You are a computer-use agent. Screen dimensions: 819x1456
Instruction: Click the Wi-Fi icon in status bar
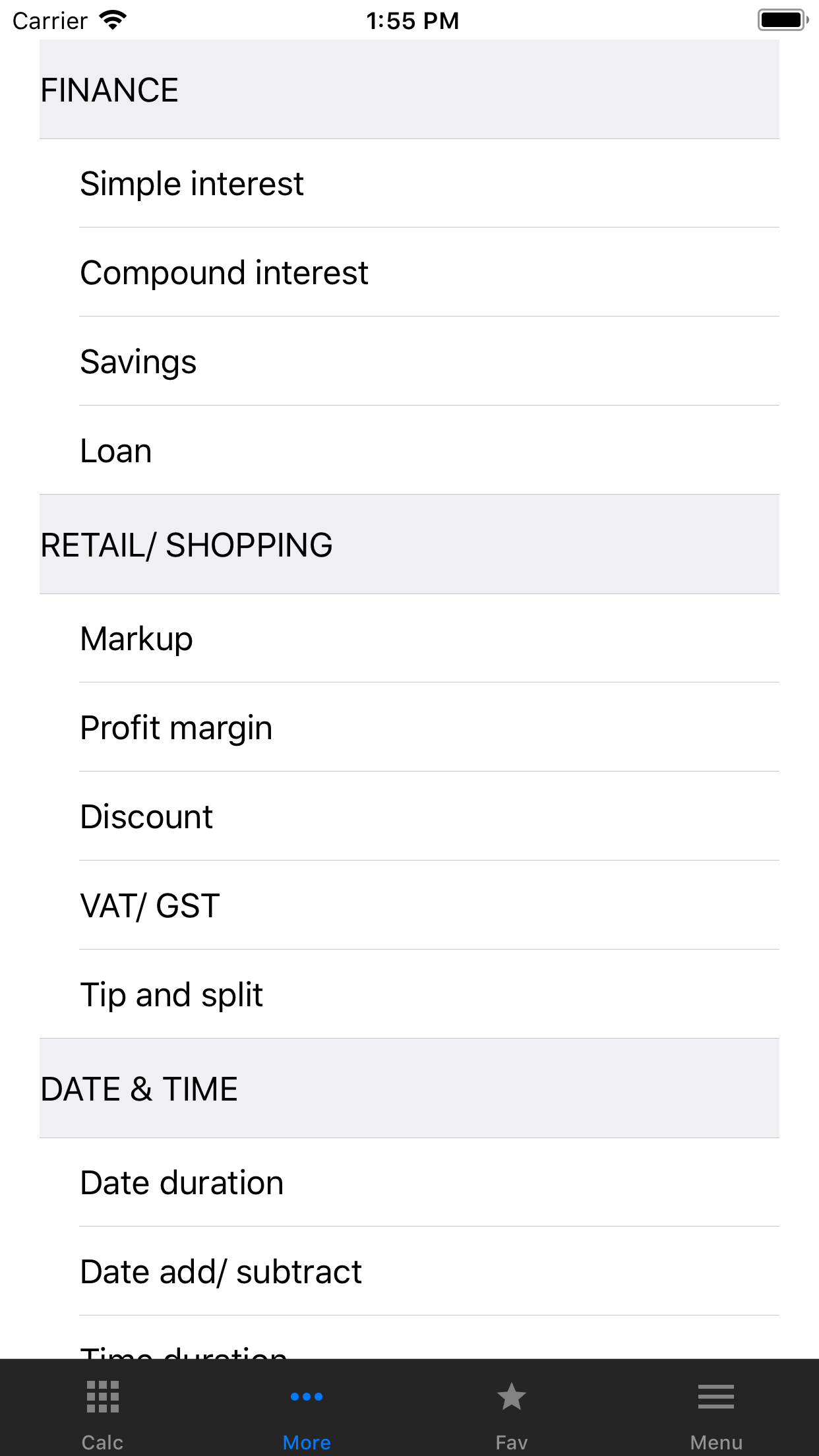pyautogui.click(x=111, y=20)
